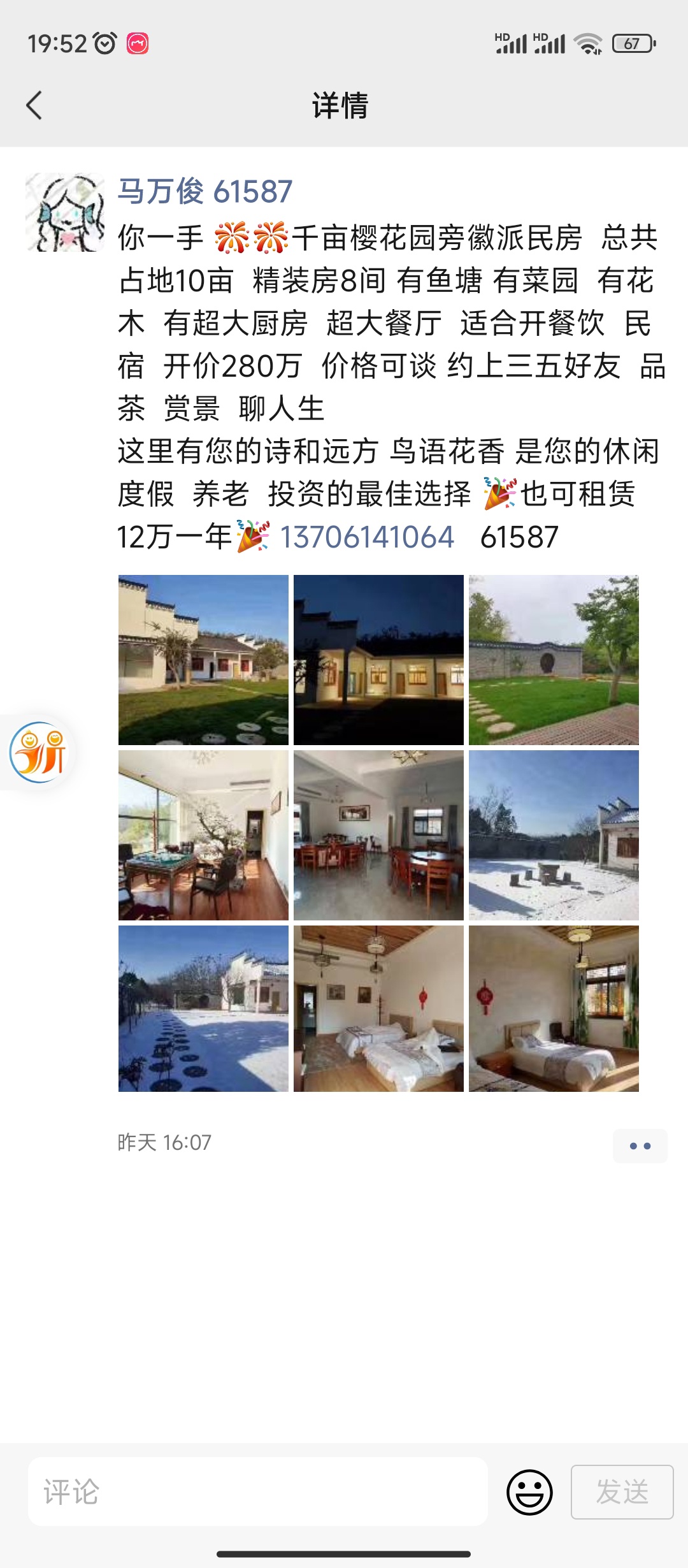Tap the poster's avatar picture
Viewport: 688px width, 1568px height.
pyautogui.click(x=65, y=212)
